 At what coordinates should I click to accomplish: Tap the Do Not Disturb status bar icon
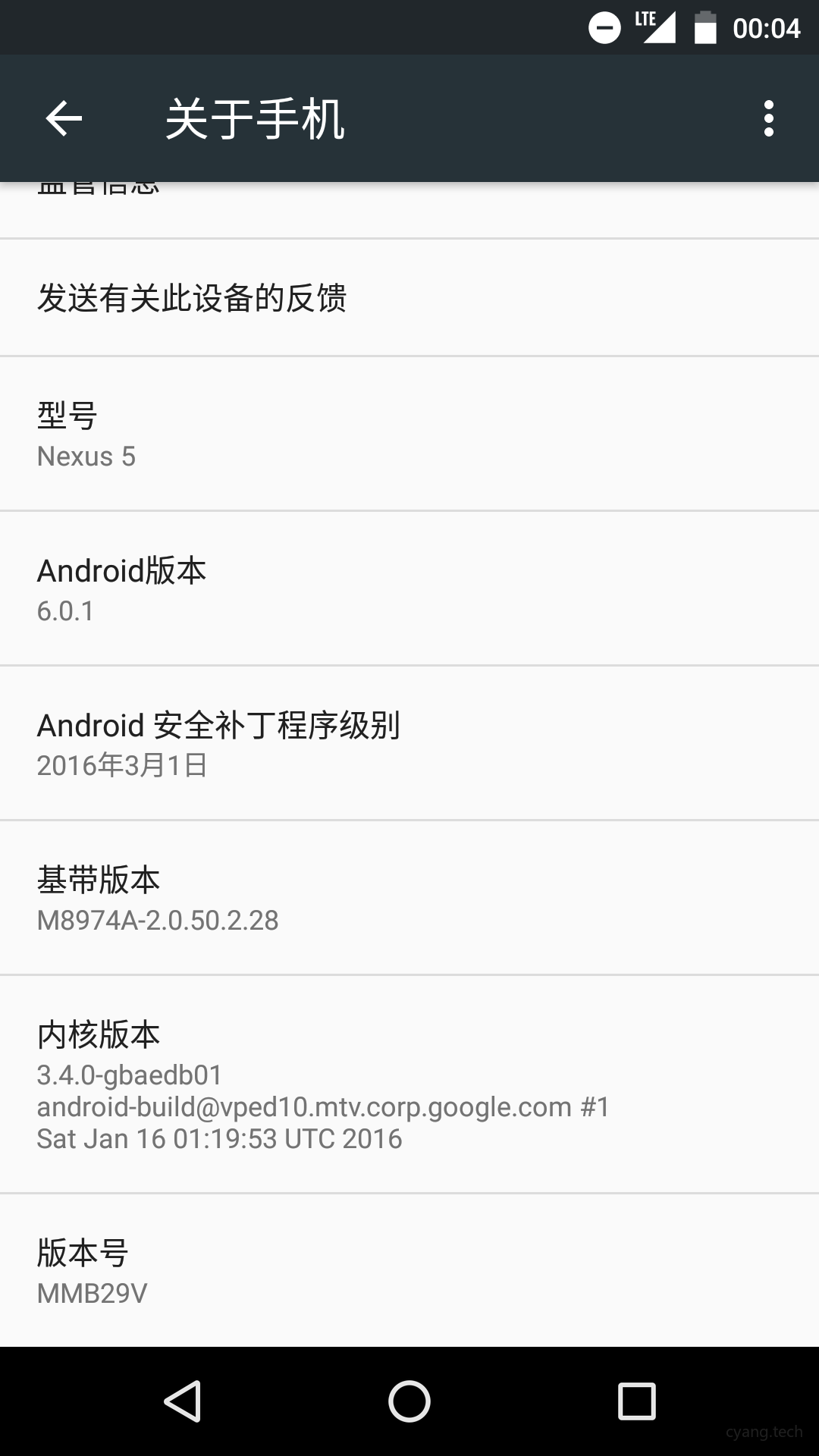(x=604, y=27)
